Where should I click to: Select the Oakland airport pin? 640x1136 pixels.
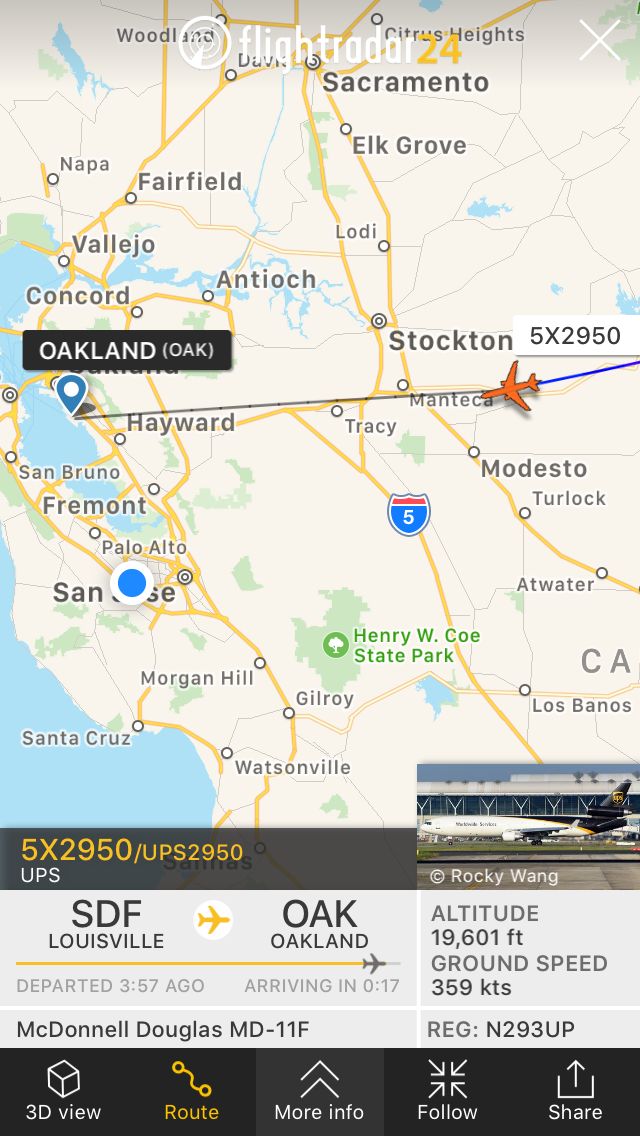(71, 393)
